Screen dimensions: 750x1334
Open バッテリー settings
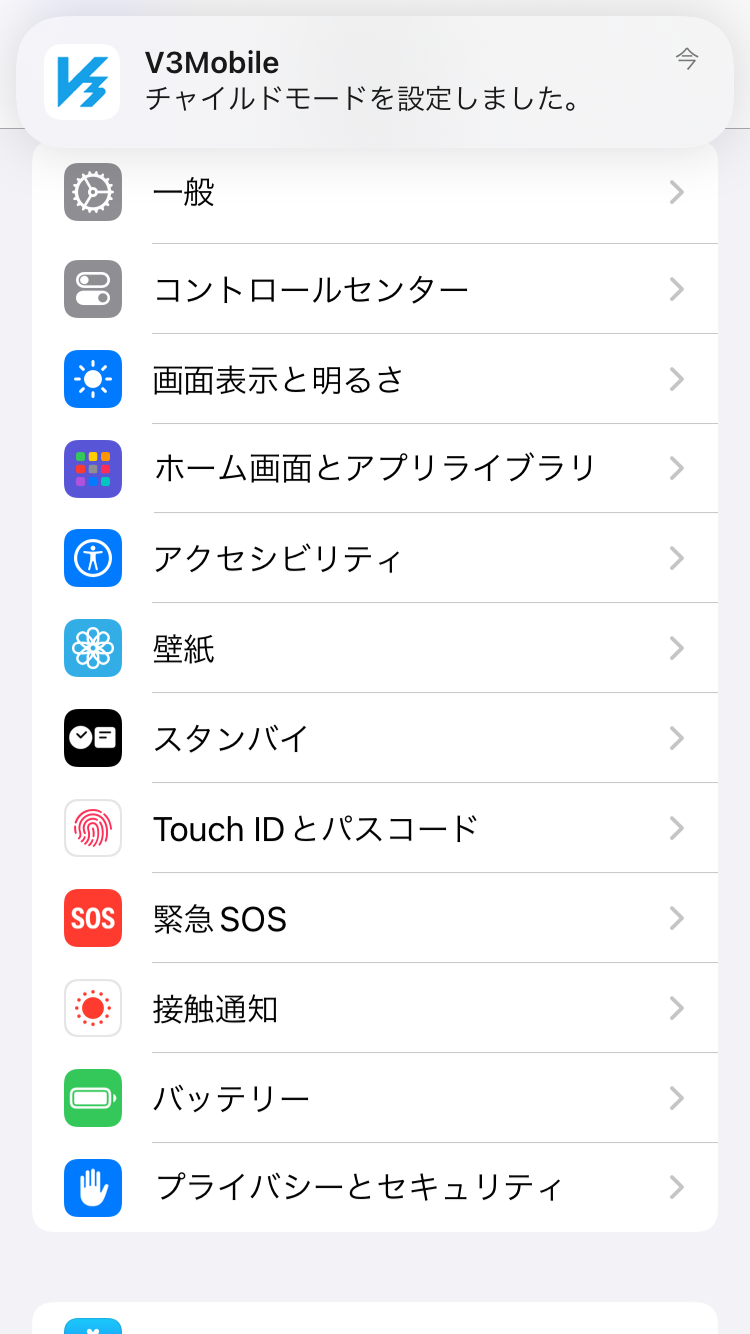(x=375, y=1098)
